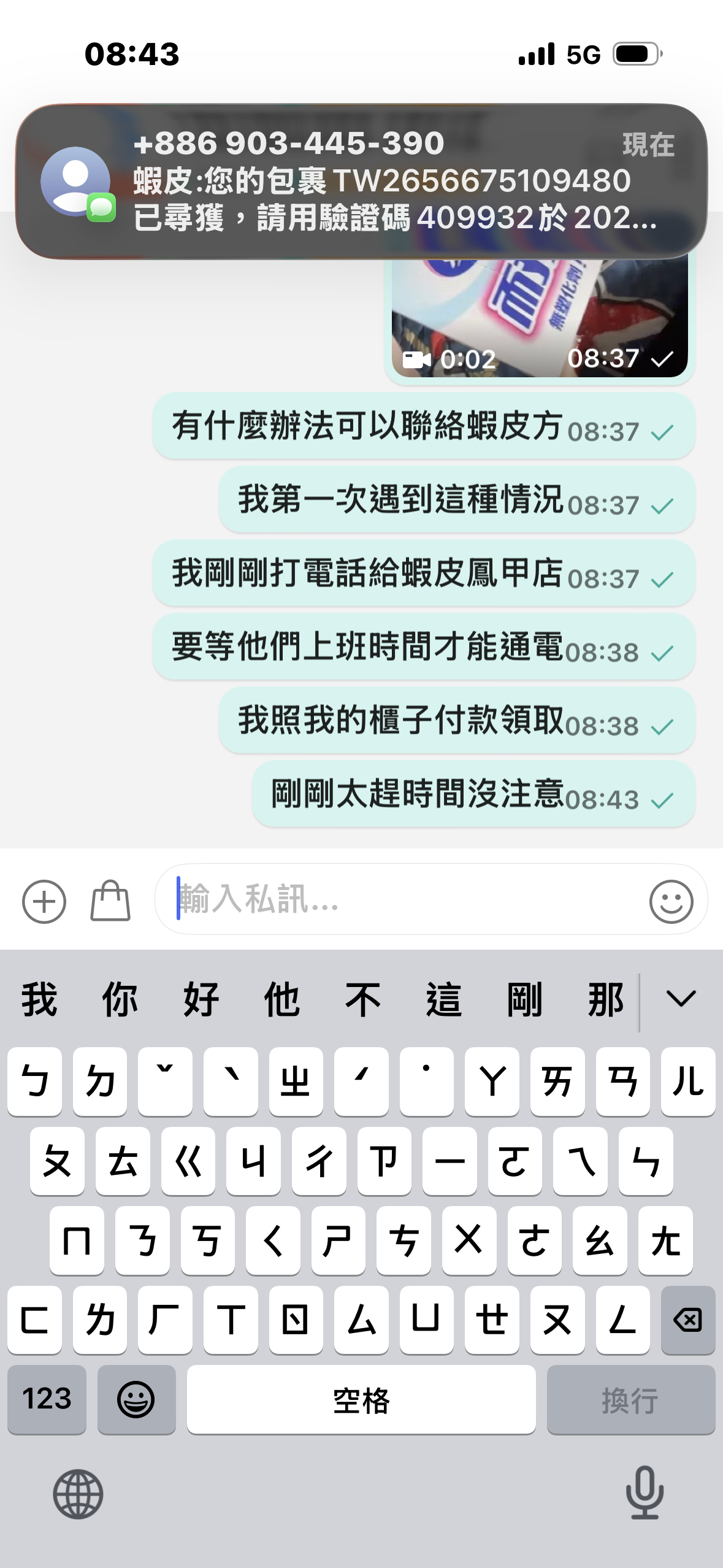Switch input language with globe icon
723x1568 pixels.
[78, 1494]
